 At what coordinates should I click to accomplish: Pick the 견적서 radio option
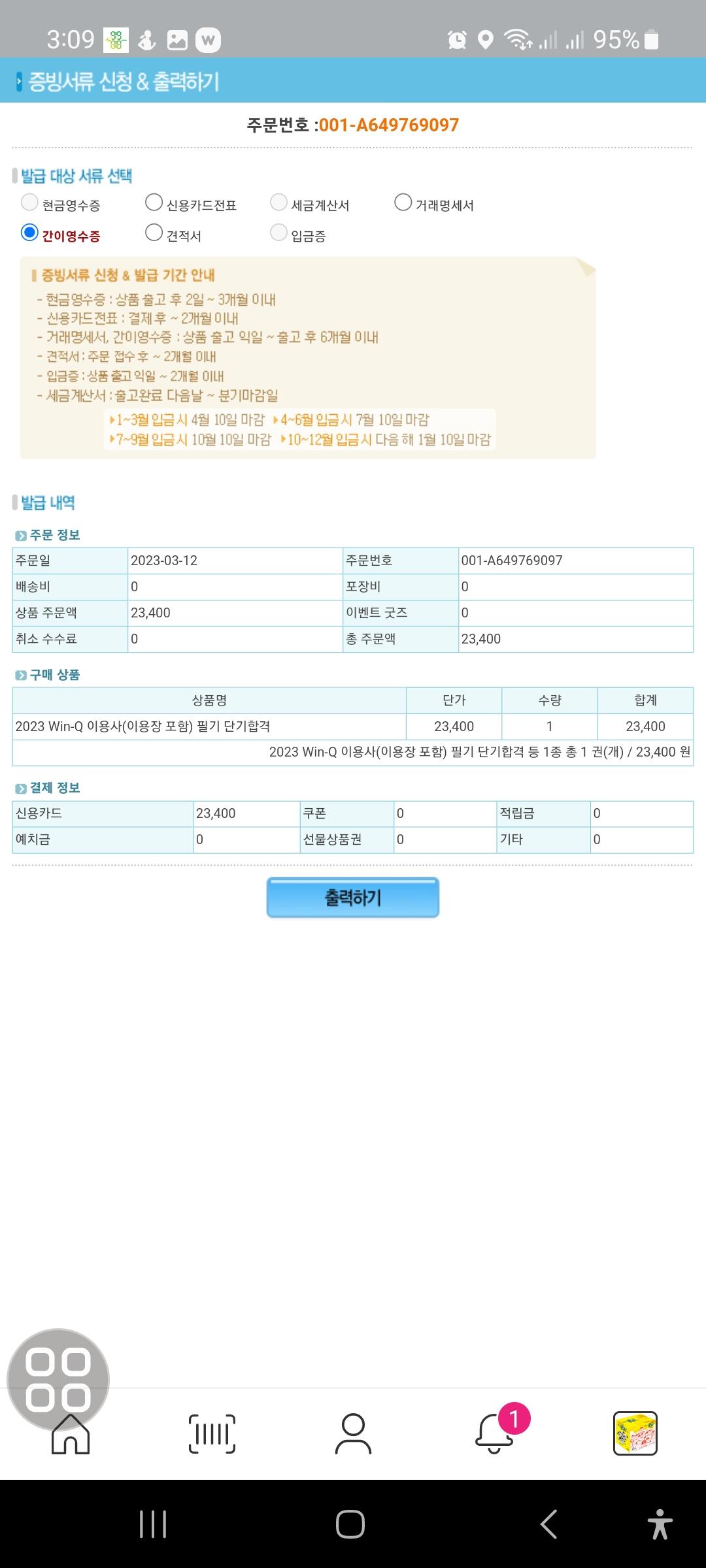(154, 233)
